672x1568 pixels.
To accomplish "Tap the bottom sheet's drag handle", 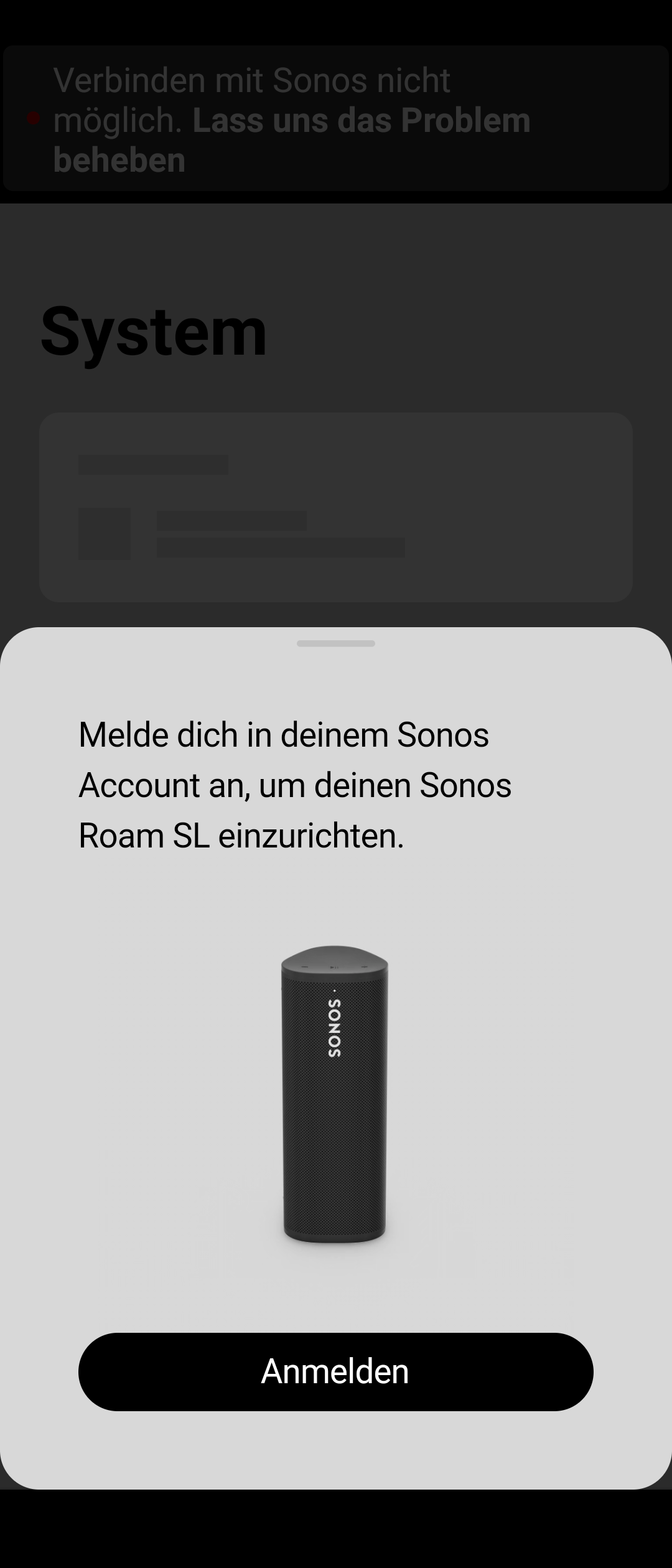I will click(x=335, y=643).
